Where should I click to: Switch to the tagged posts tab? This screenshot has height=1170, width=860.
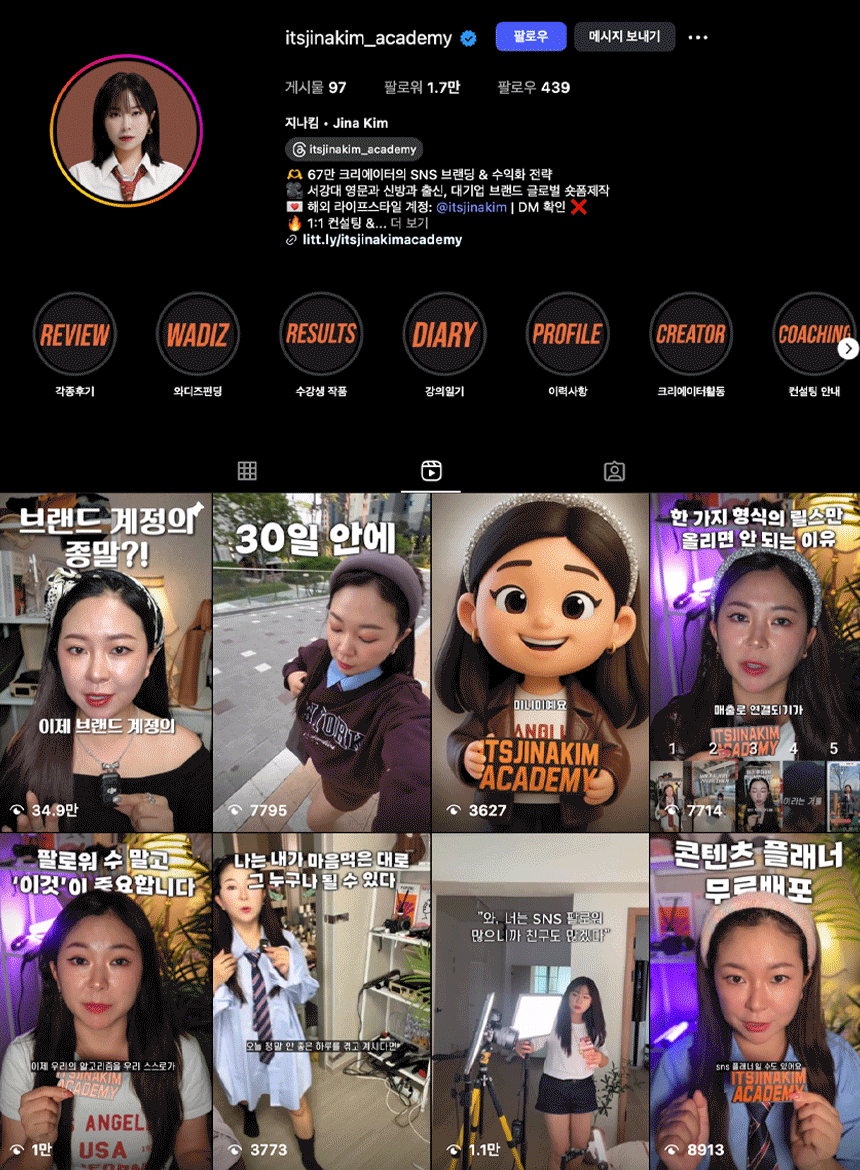pyautogui.click(x=614, y=471)
